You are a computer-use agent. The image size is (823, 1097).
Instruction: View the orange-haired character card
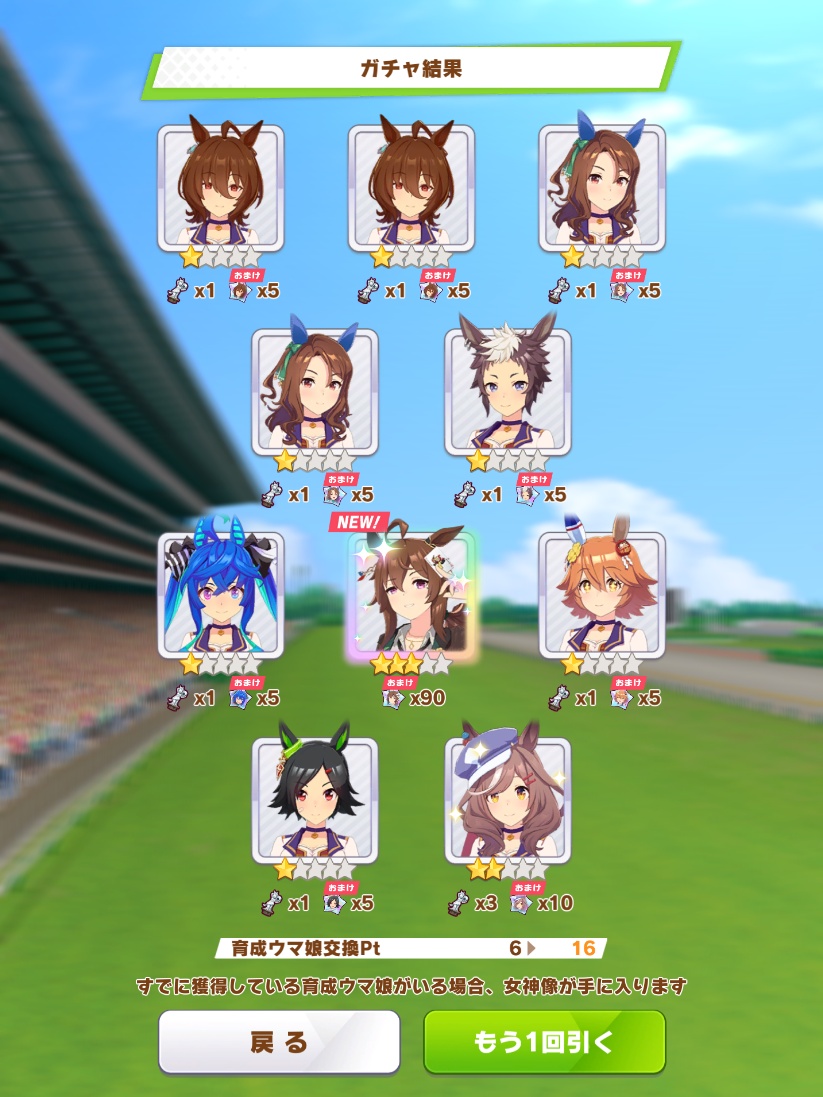click(602, 594)
